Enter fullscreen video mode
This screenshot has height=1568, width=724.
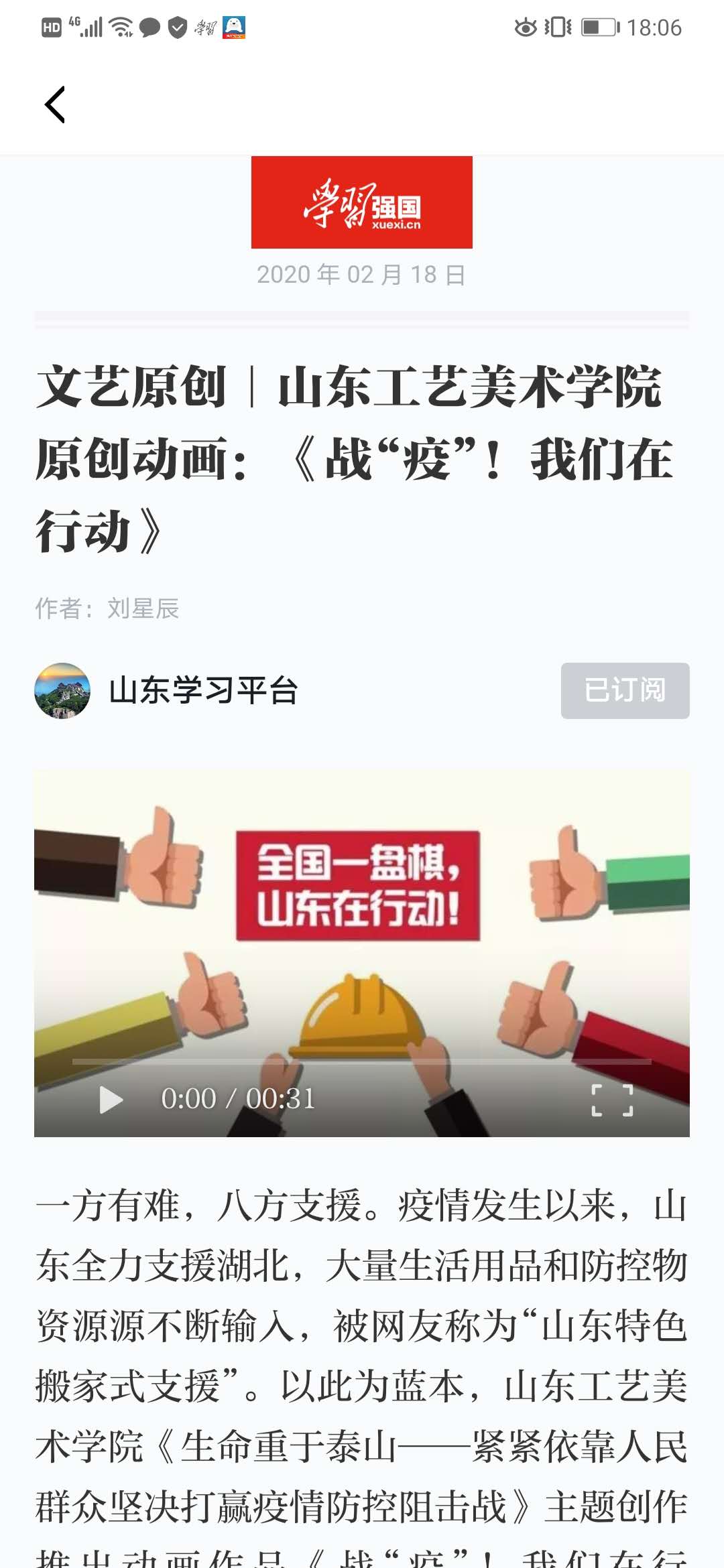(612, 1100)
